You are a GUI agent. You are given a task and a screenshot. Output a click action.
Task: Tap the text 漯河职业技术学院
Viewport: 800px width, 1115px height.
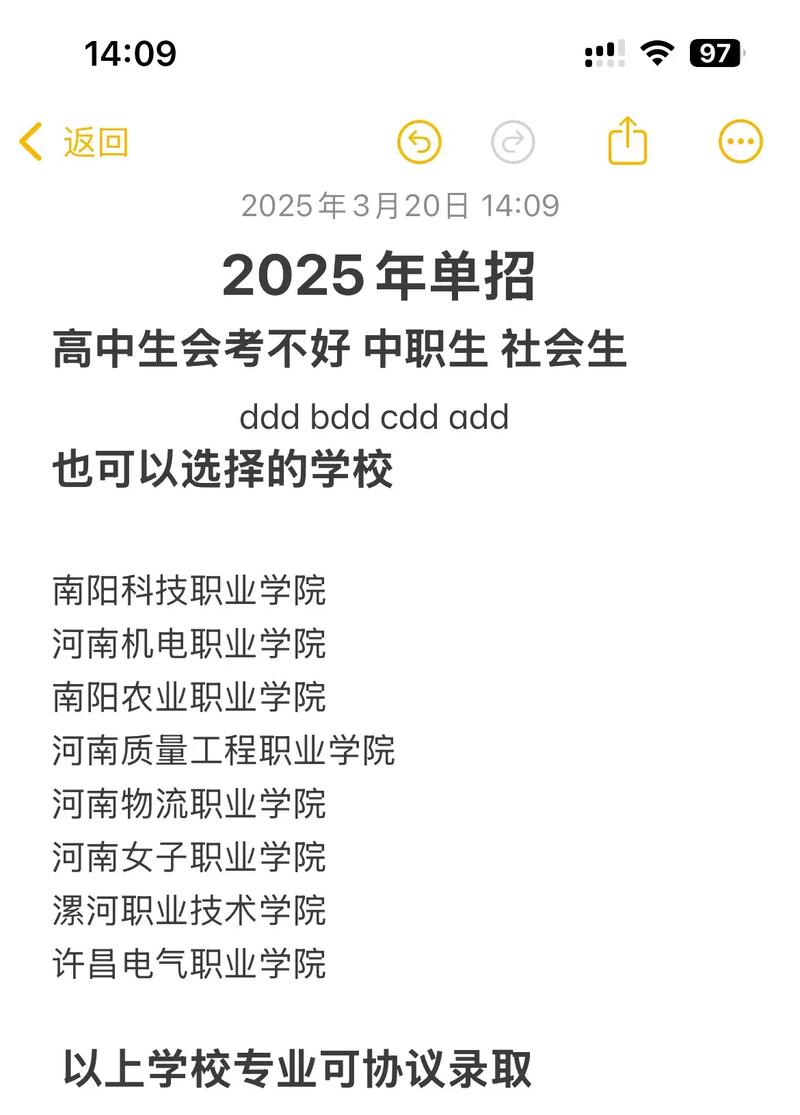pyautogui.click(x=190, y=912)
